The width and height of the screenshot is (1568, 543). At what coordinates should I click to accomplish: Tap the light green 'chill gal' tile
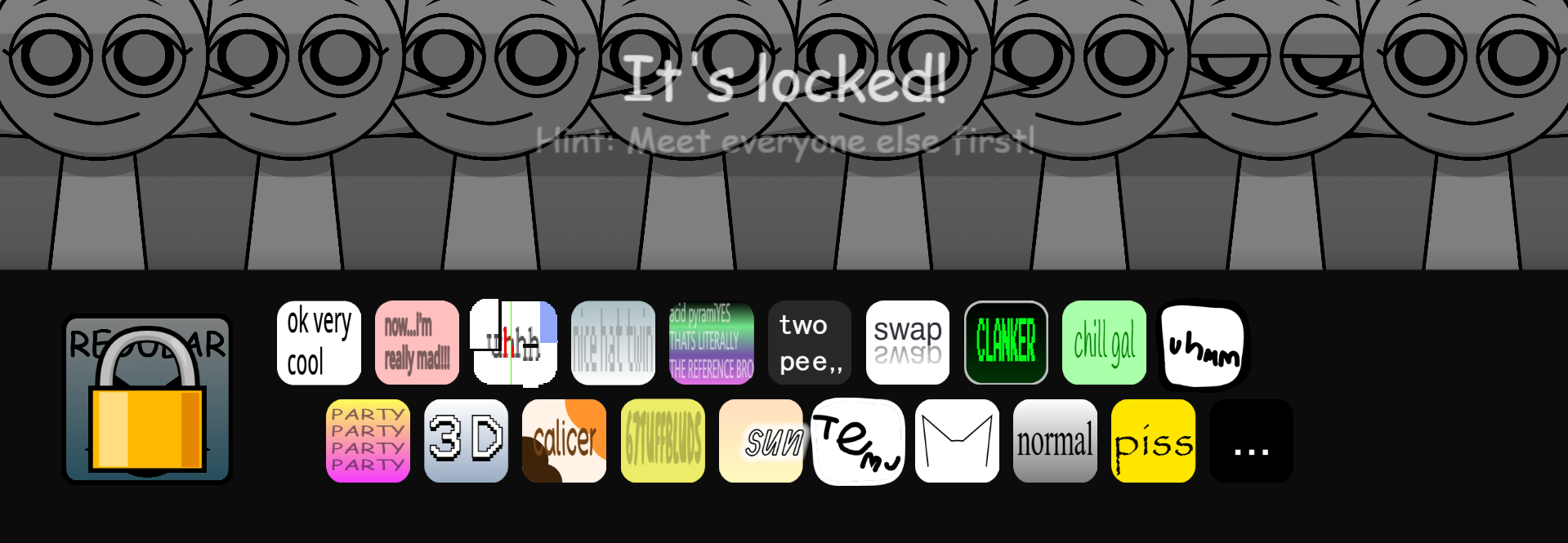pyautogui.click(x=1104, y=343)
